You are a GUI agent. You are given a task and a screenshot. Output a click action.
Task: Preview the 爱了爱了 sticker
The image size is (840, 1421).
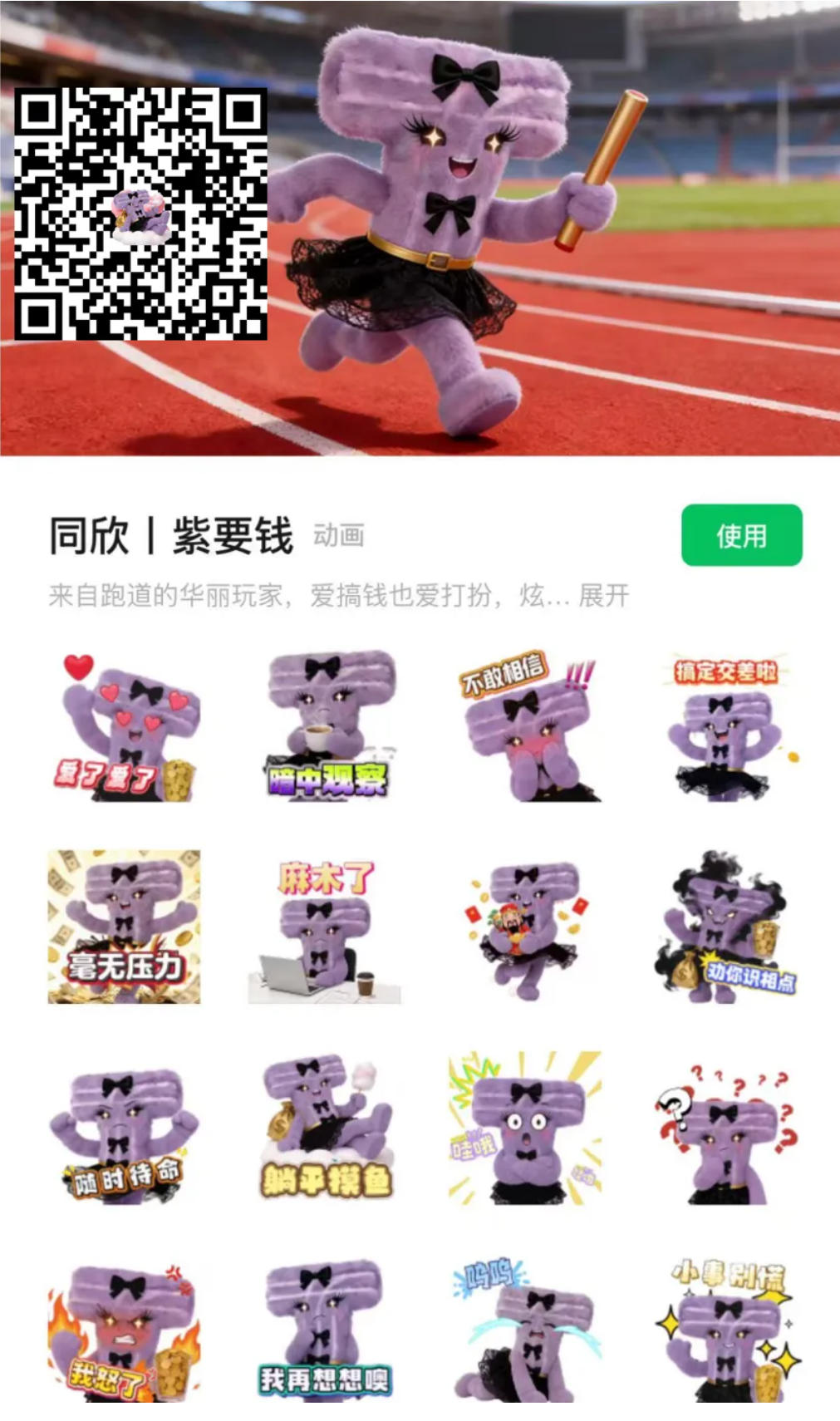point(125,729)
